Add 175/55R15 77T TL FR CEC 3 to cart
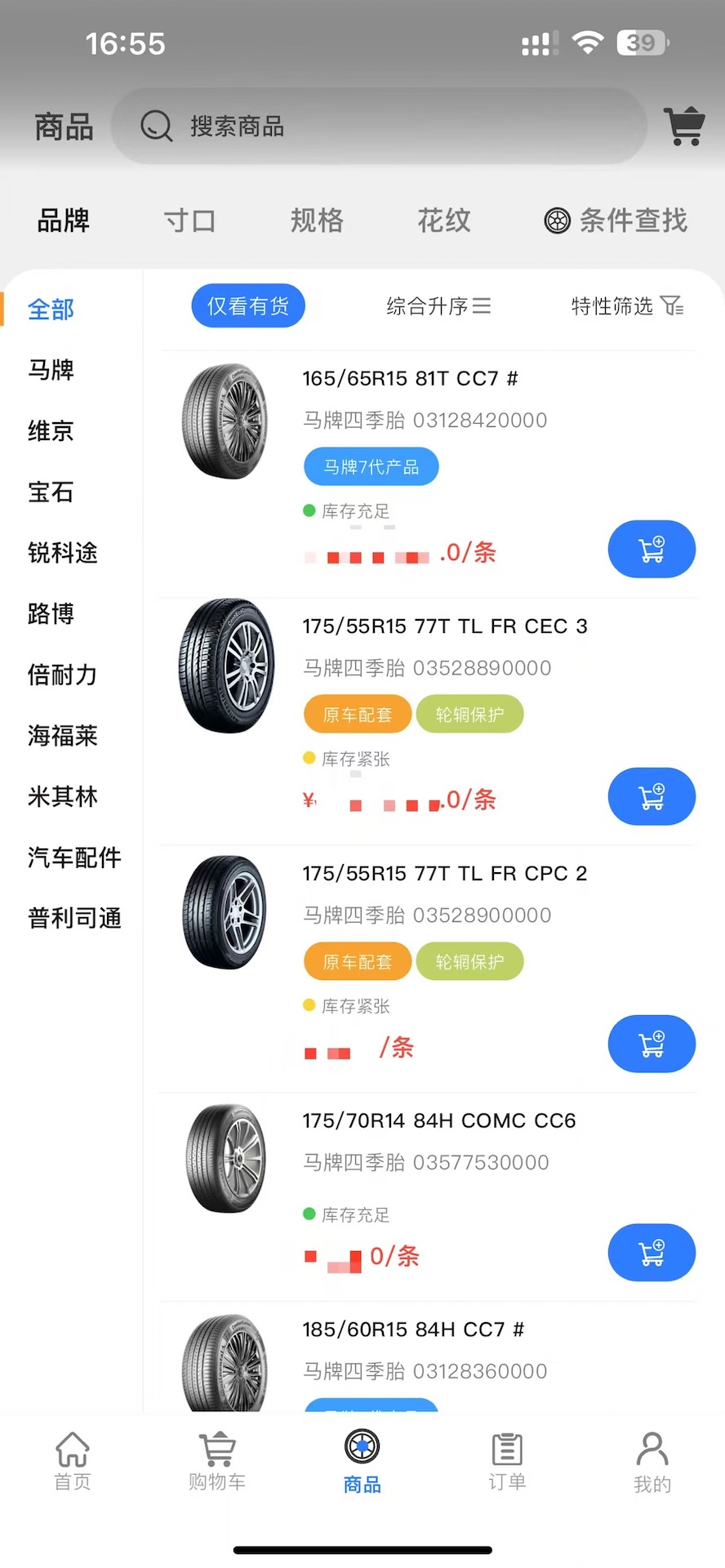 pyautogui.click(x=651, y=796)
